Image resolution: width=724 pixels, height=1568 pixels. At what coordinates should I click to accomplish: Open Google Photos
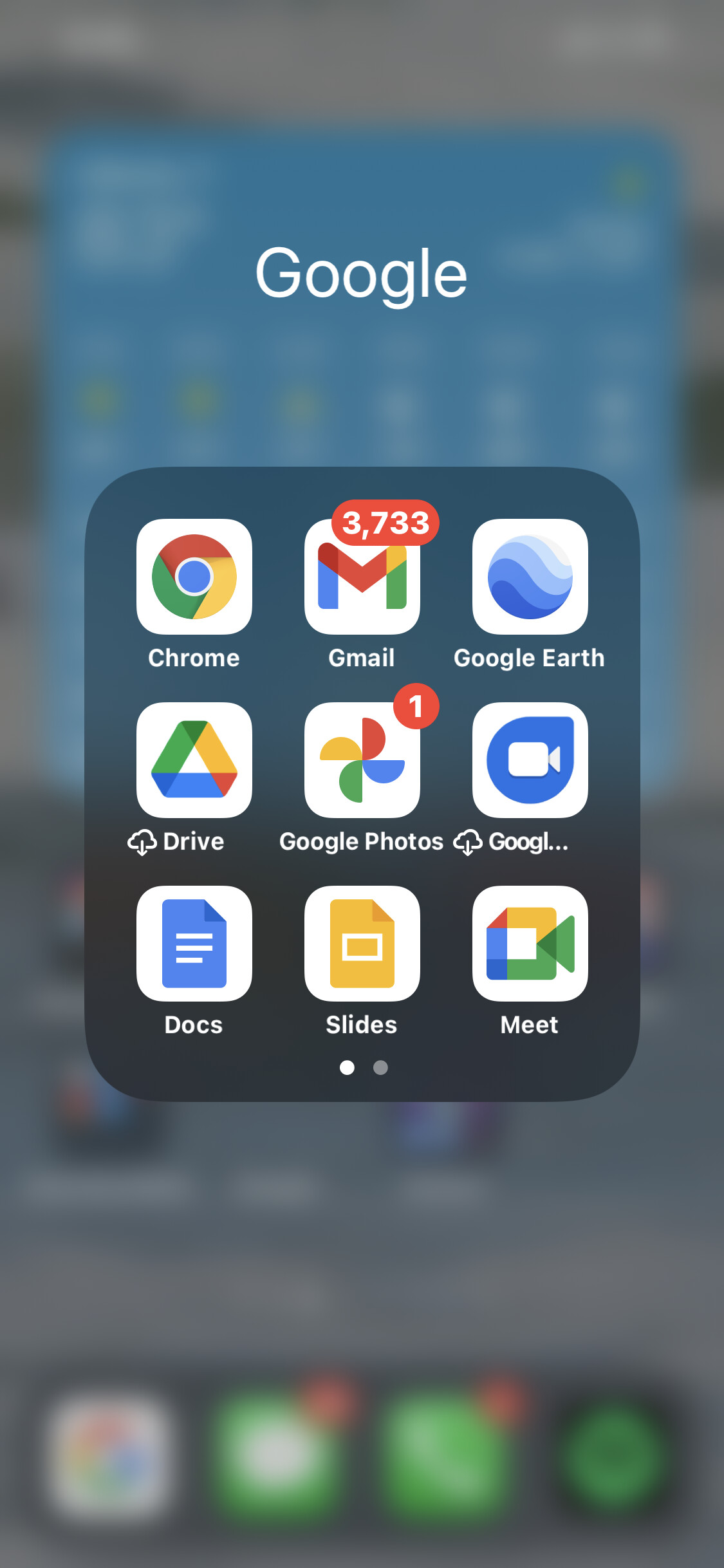tap(362, 760)
